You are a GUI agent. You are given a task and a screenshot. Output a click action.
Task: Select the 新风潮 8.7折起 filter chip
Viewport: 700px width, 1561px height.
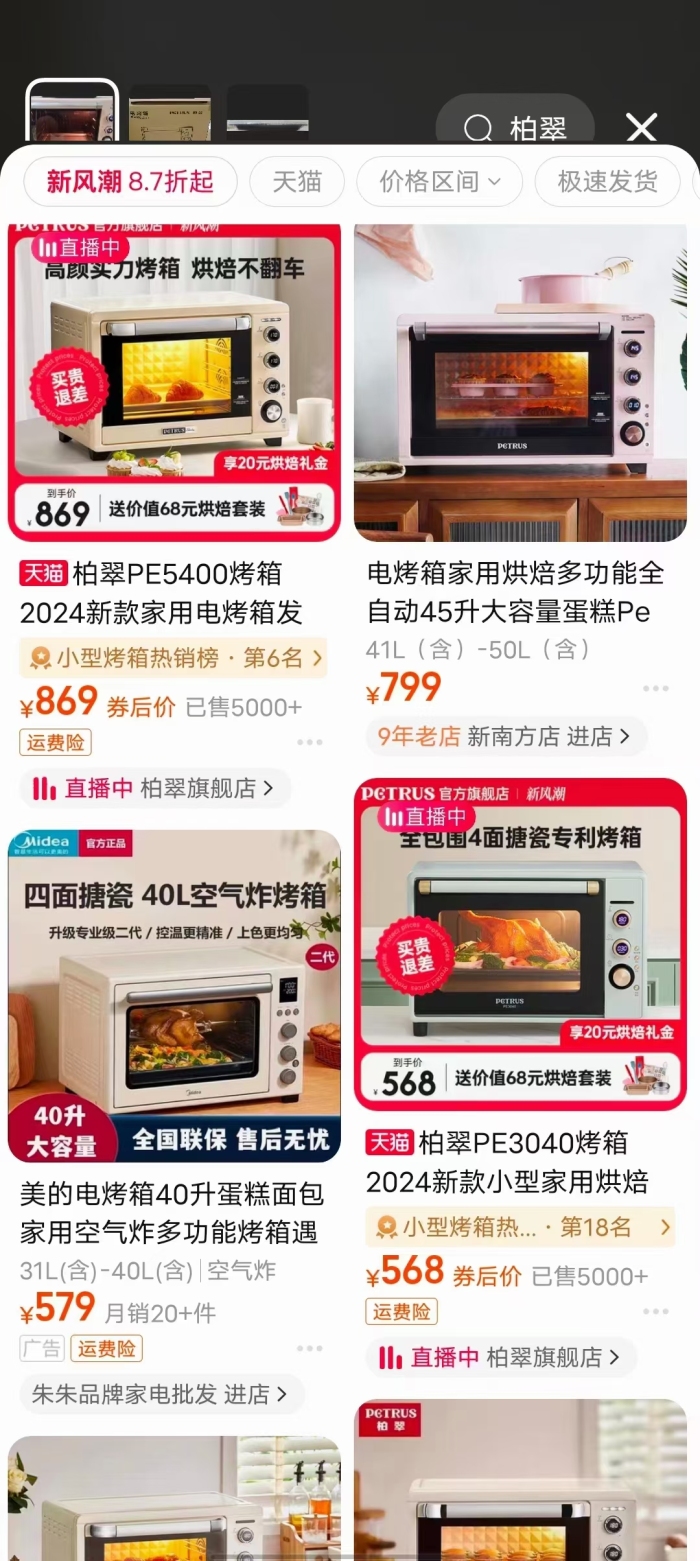[130, 181]
